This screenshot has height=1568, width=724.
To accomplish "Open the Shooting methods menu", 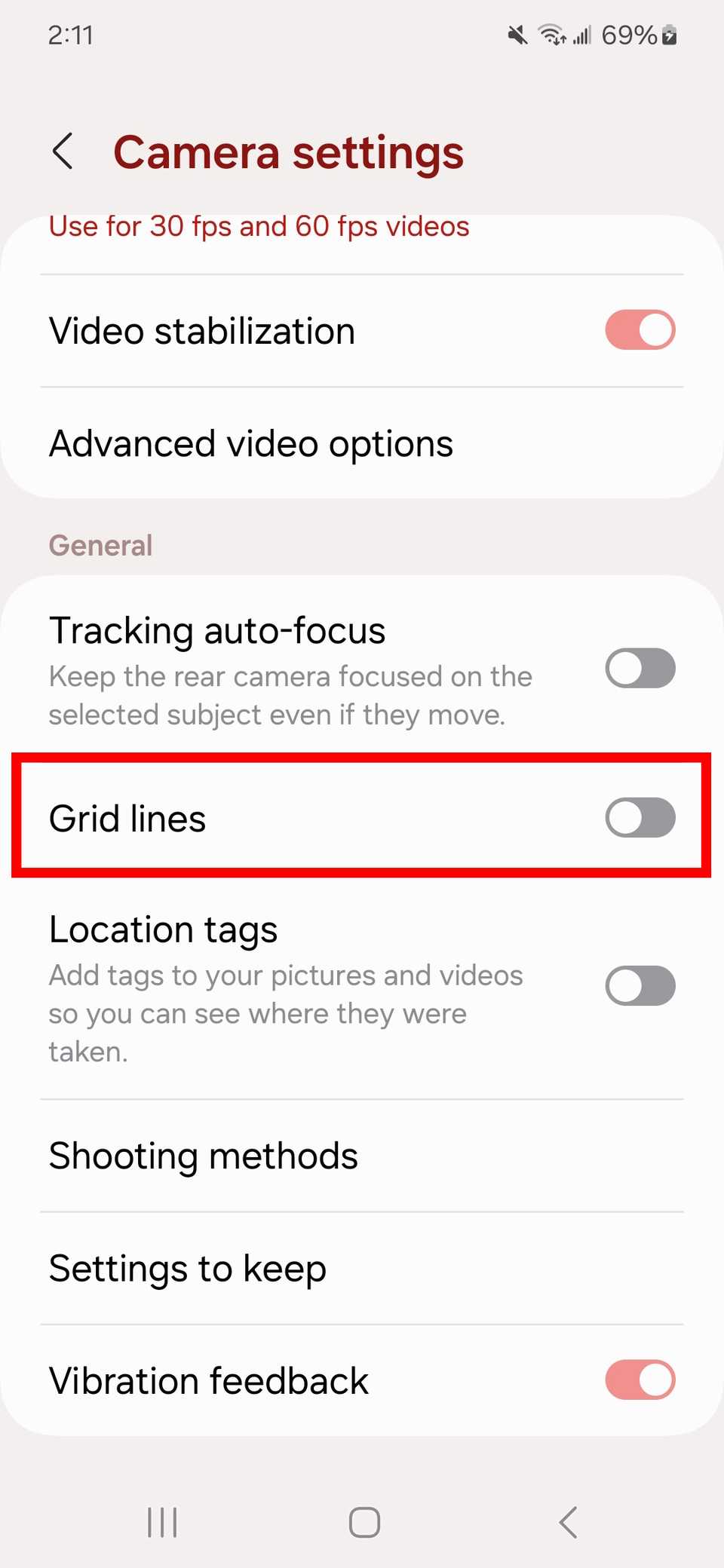I will click(203, 1155).
